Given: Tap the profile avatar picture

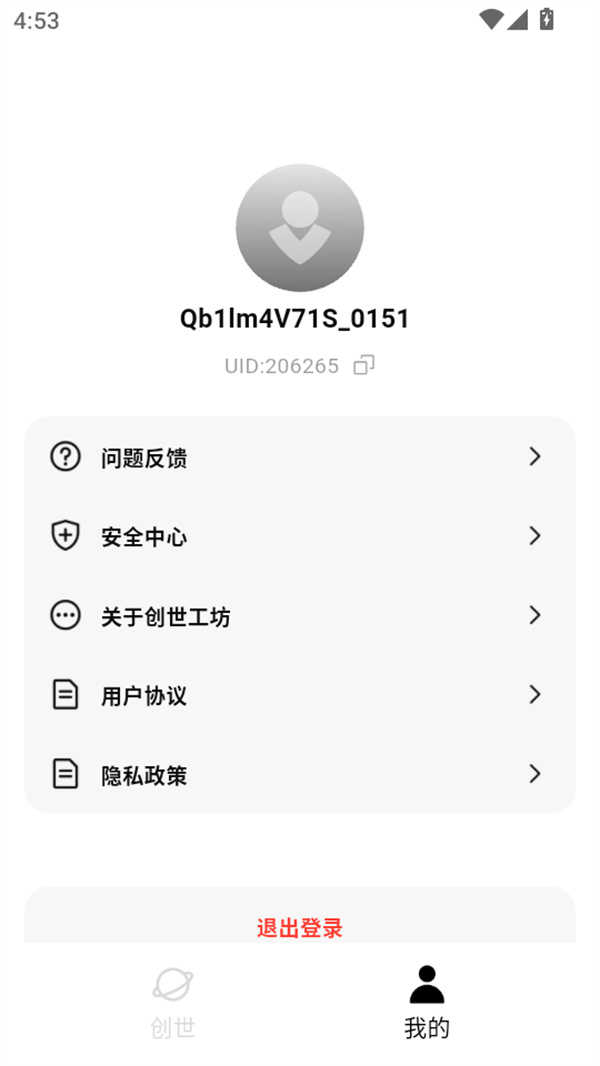Looking at the screenshot, I should [300, 228].
